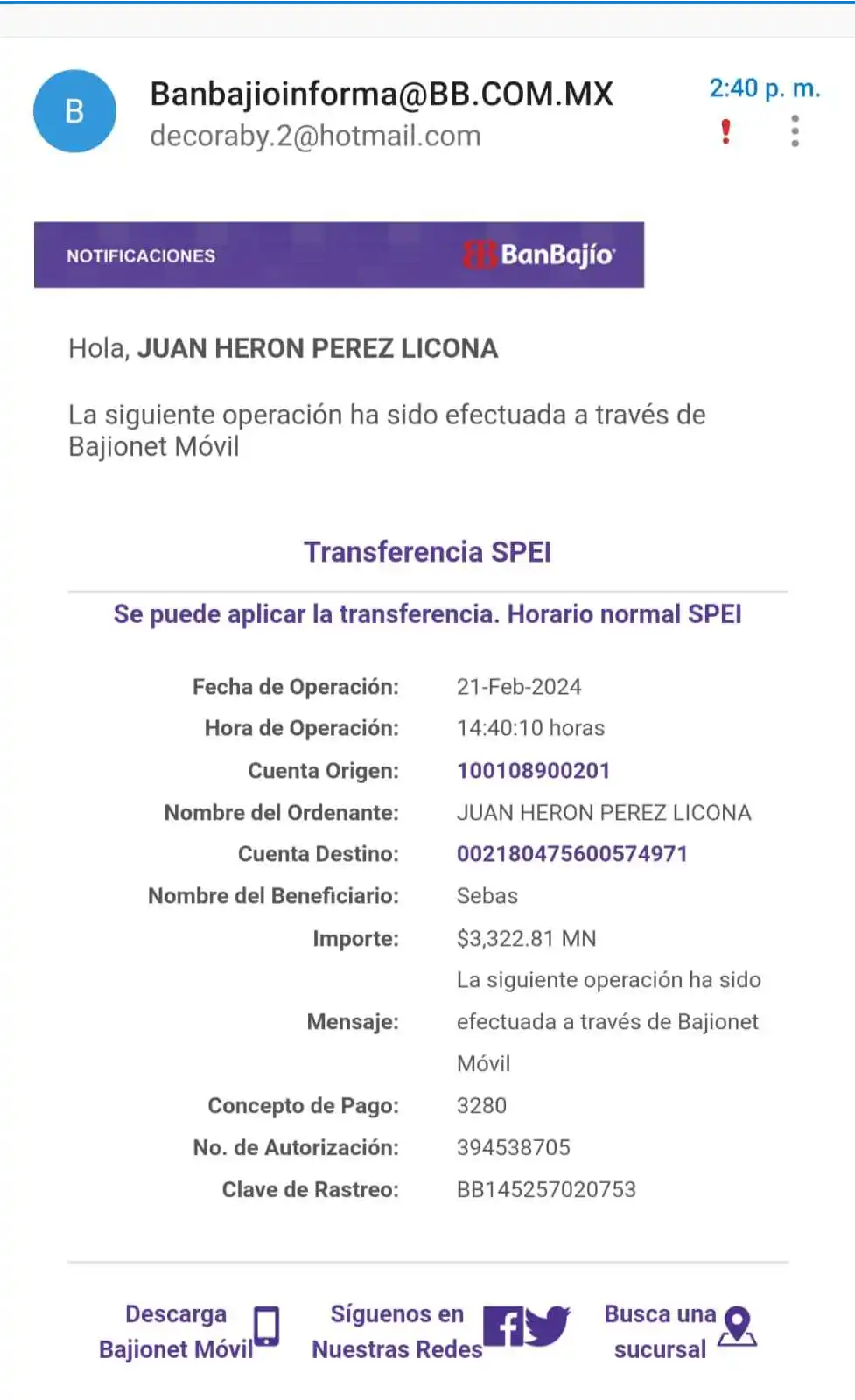Tap destination account number 002180475600574971
Image resolution: width=855 pixels, height=1400 pixels.
[x=571, y=854]
